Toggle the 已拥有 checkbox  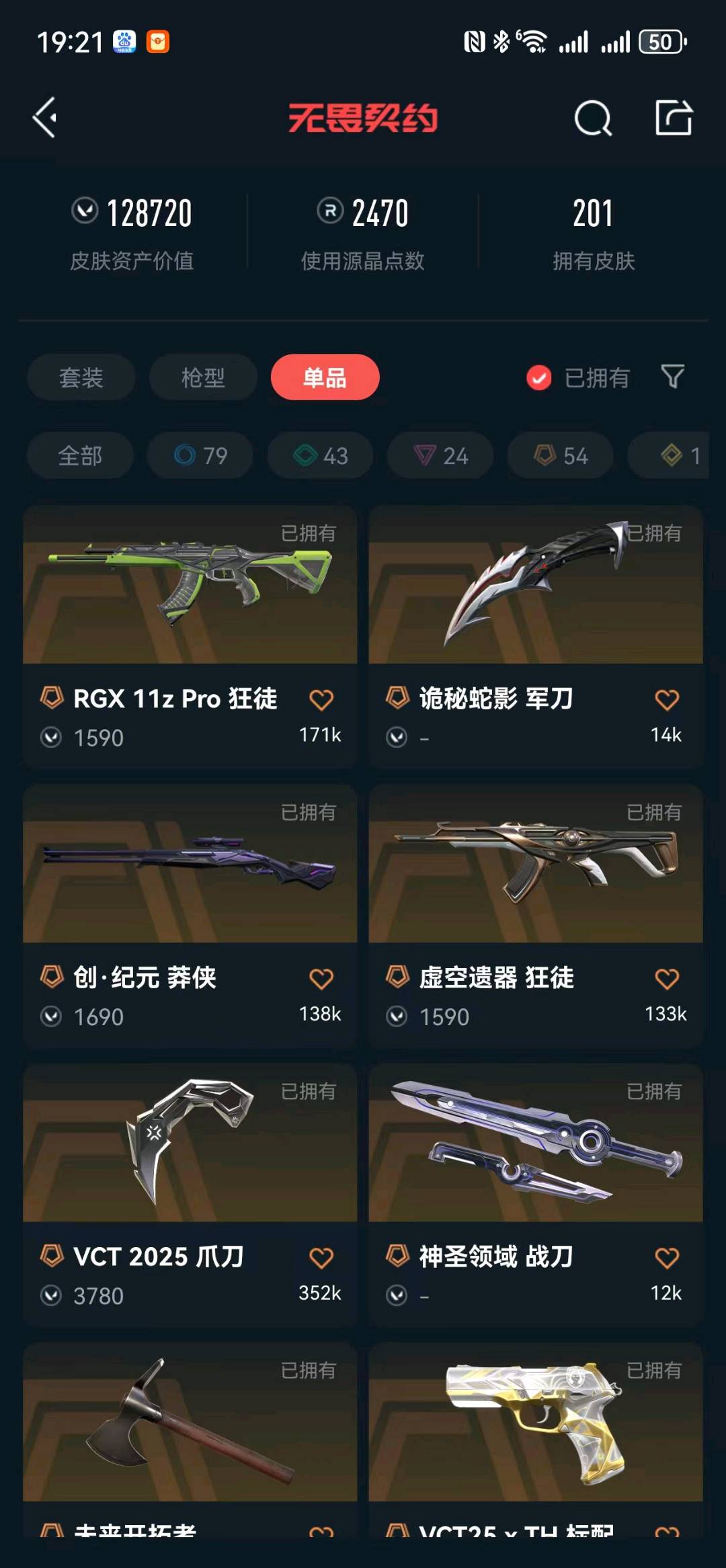coord(539,377)
